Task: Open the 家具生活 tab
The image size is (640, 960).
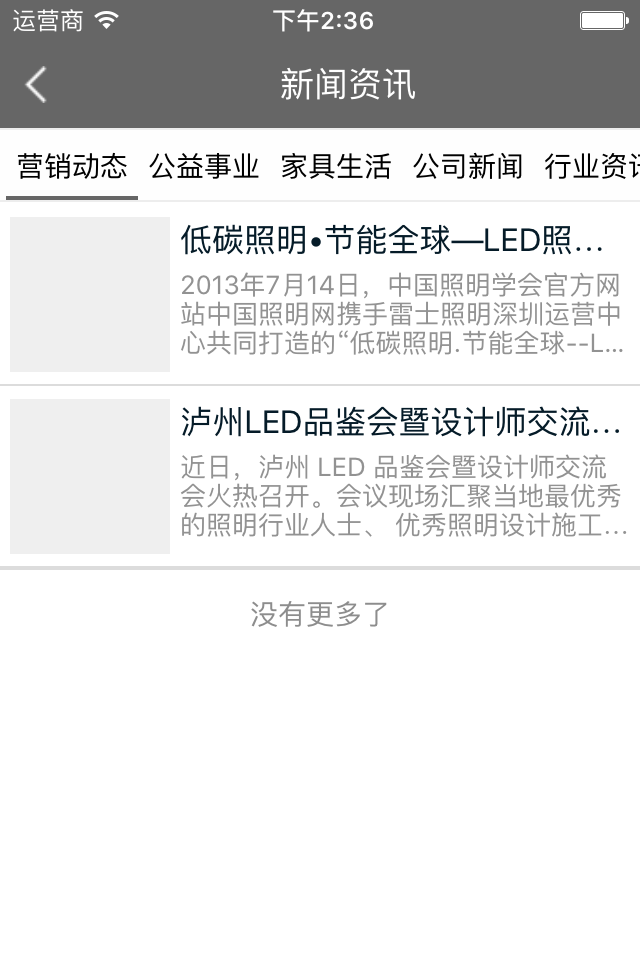Action: [336, 166]
